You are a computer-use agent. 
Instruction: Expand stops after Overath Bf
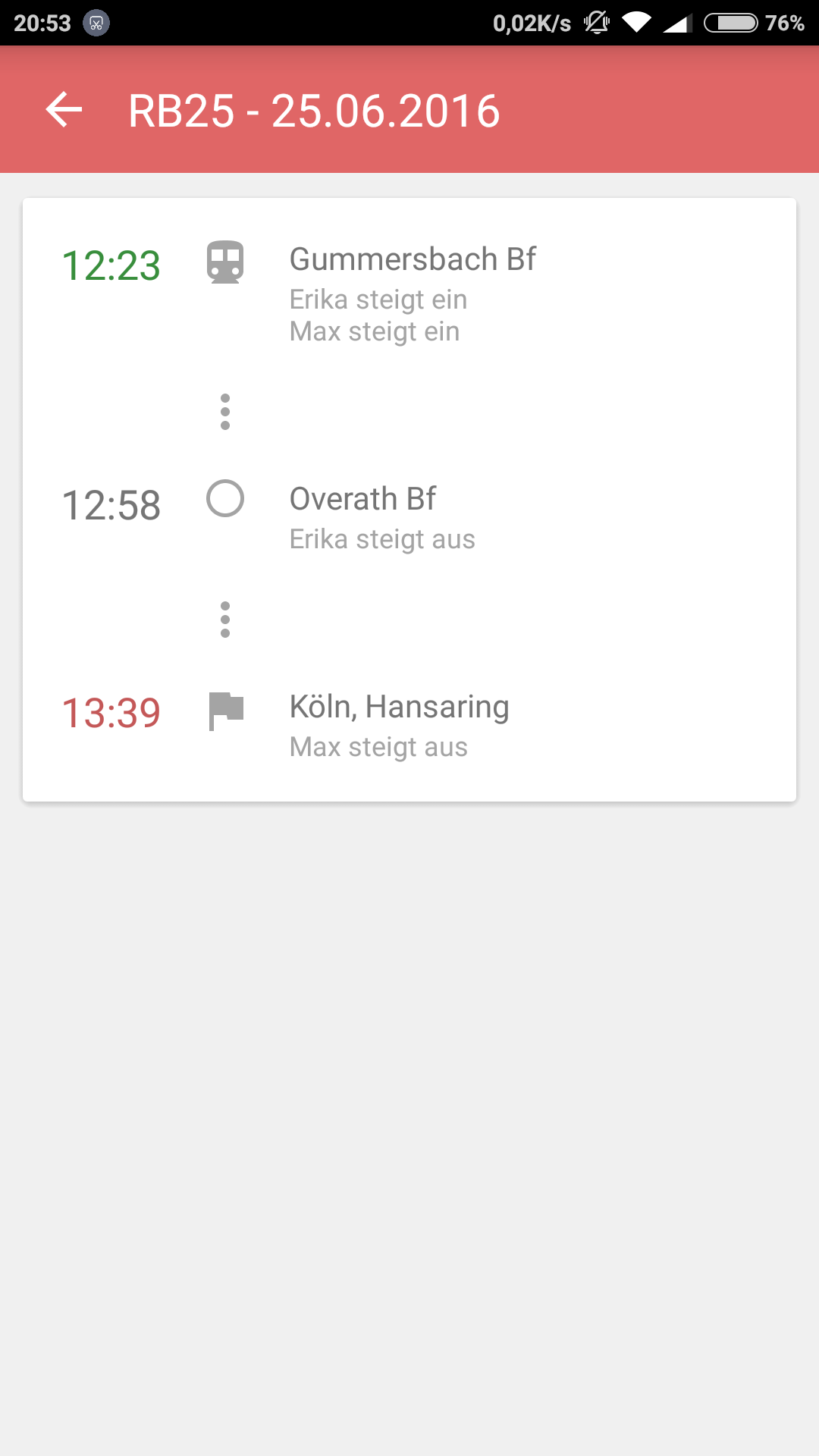[225, 620]
